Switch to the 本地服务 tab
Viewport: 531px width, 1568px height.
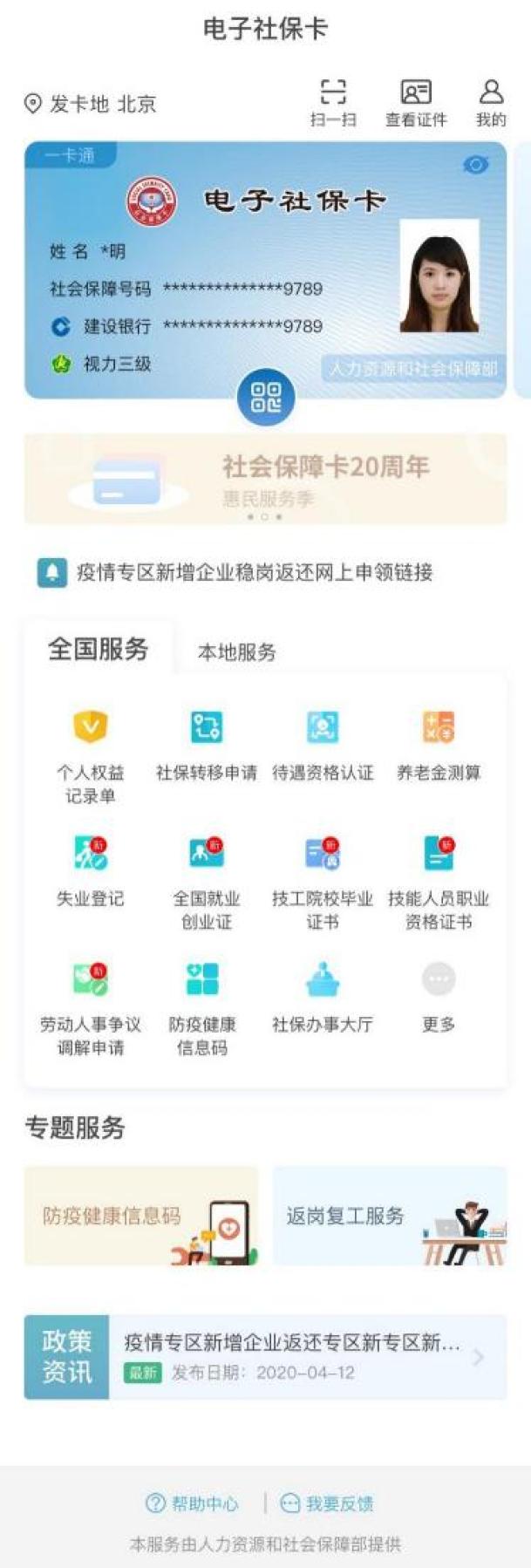tap(237, 652)
